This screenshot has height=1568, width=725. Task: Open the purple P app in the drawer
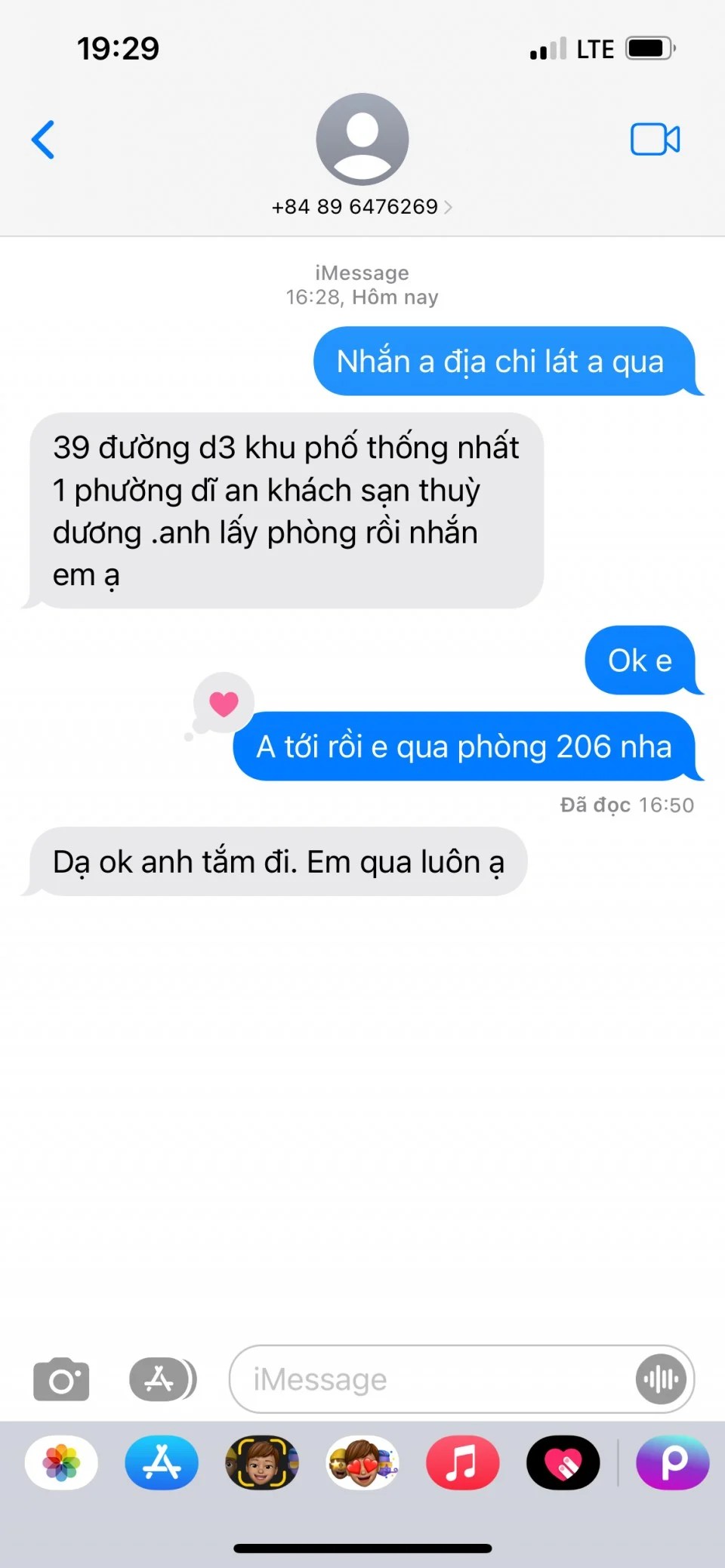coord(673,1462)
